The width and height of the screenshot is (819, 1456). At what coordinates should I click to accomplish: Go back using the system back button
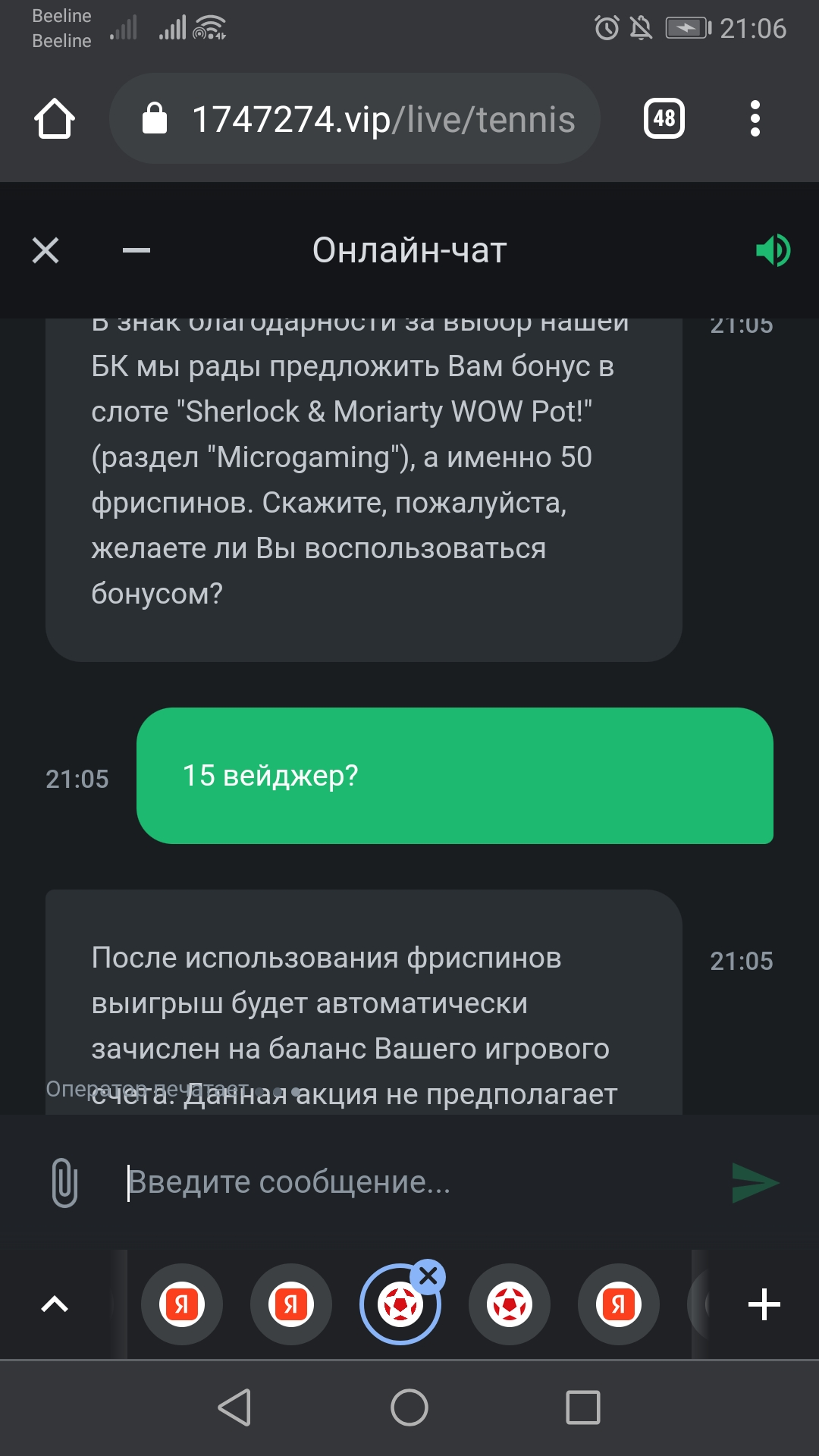point(235,1407)
